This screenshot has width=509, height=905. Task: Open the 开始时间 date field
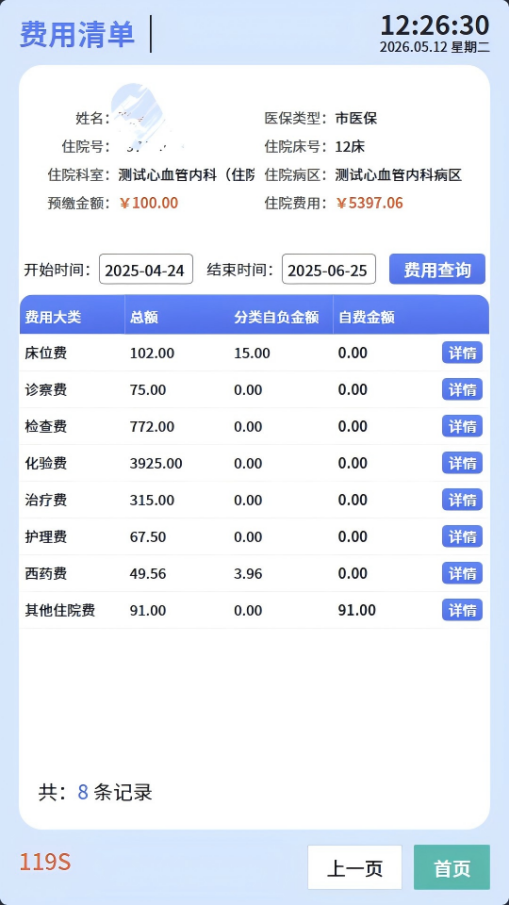146,269
